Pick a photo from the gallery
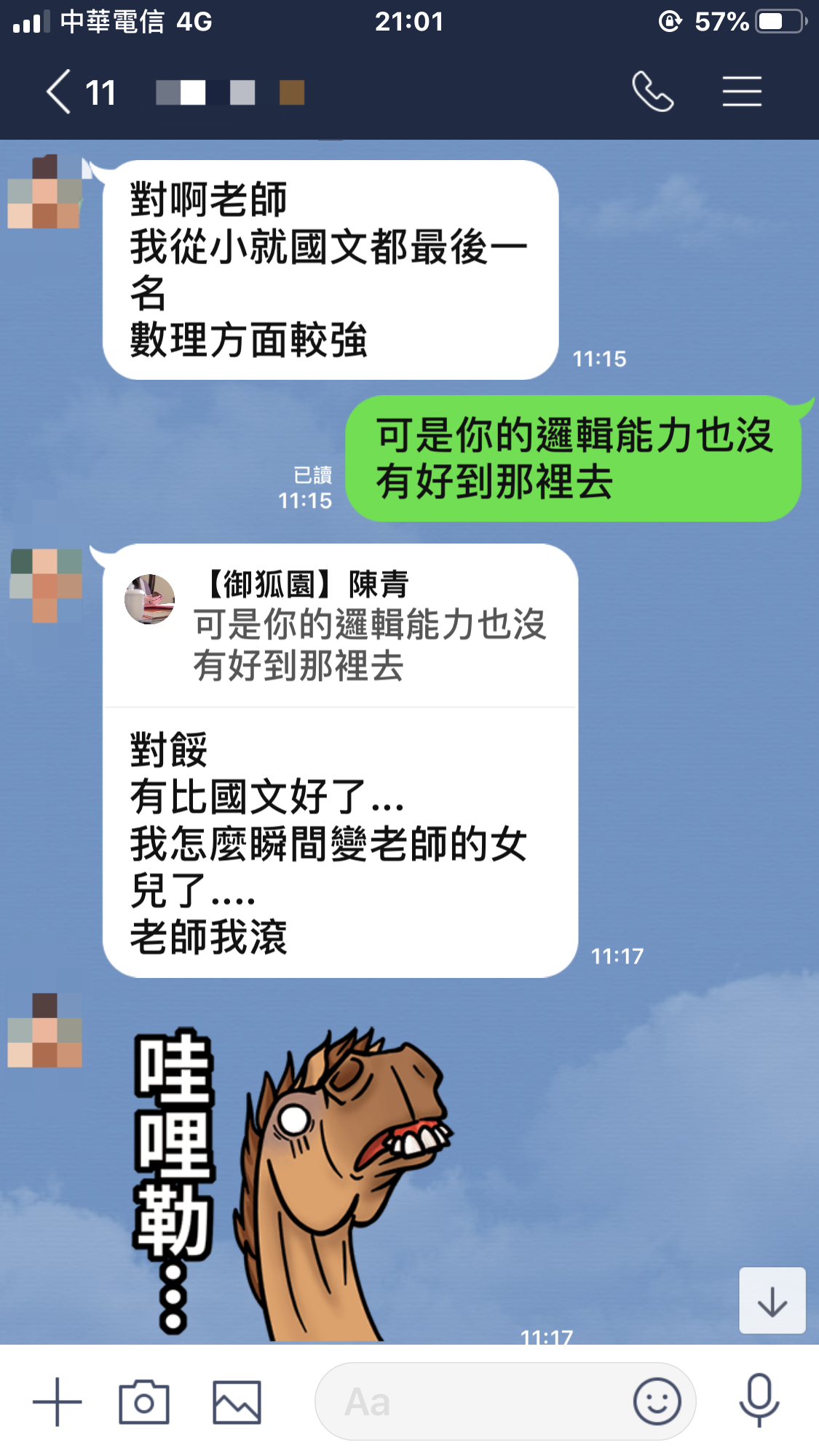Image resolution: width=819 pixels, height=1456 pixels. (x=237, y=1401)
